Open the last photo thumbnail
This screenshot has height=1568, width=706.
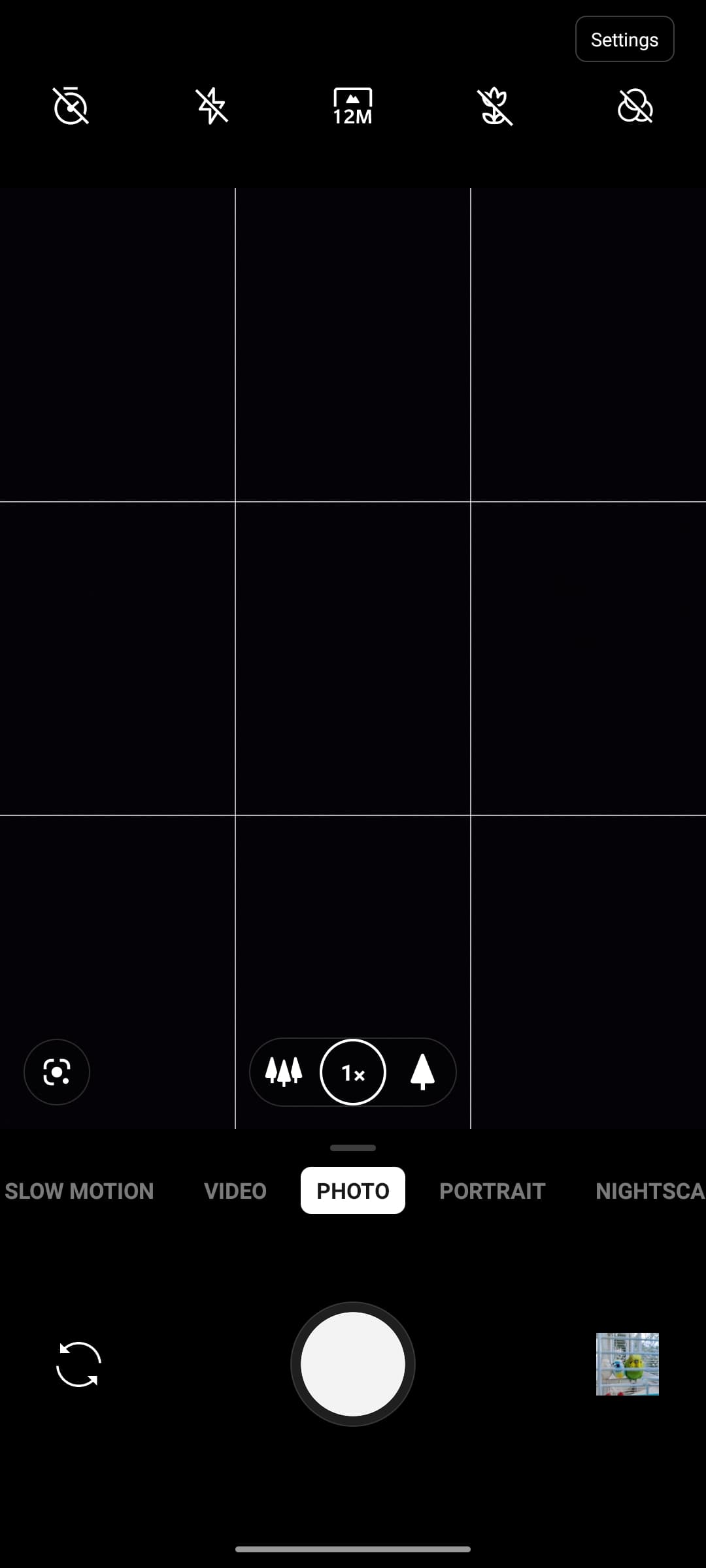628,1364
